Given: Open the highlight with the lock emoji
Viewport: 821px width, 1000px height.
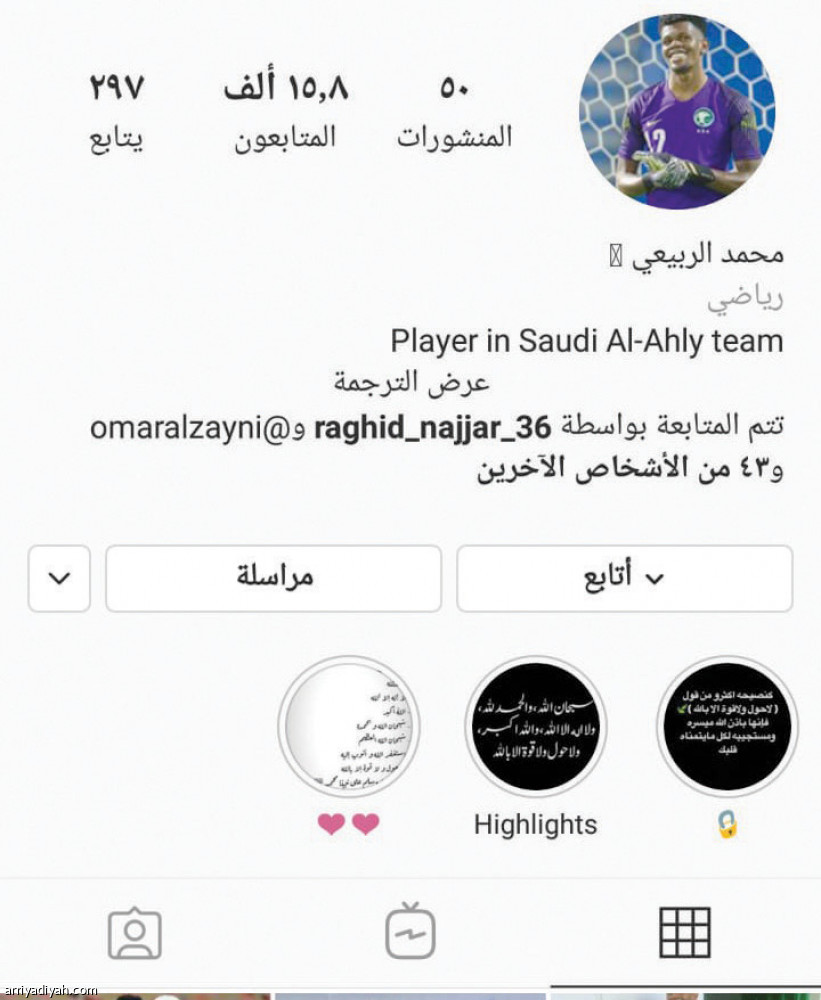Looking at the screenshot, I should tap(728, 727).
